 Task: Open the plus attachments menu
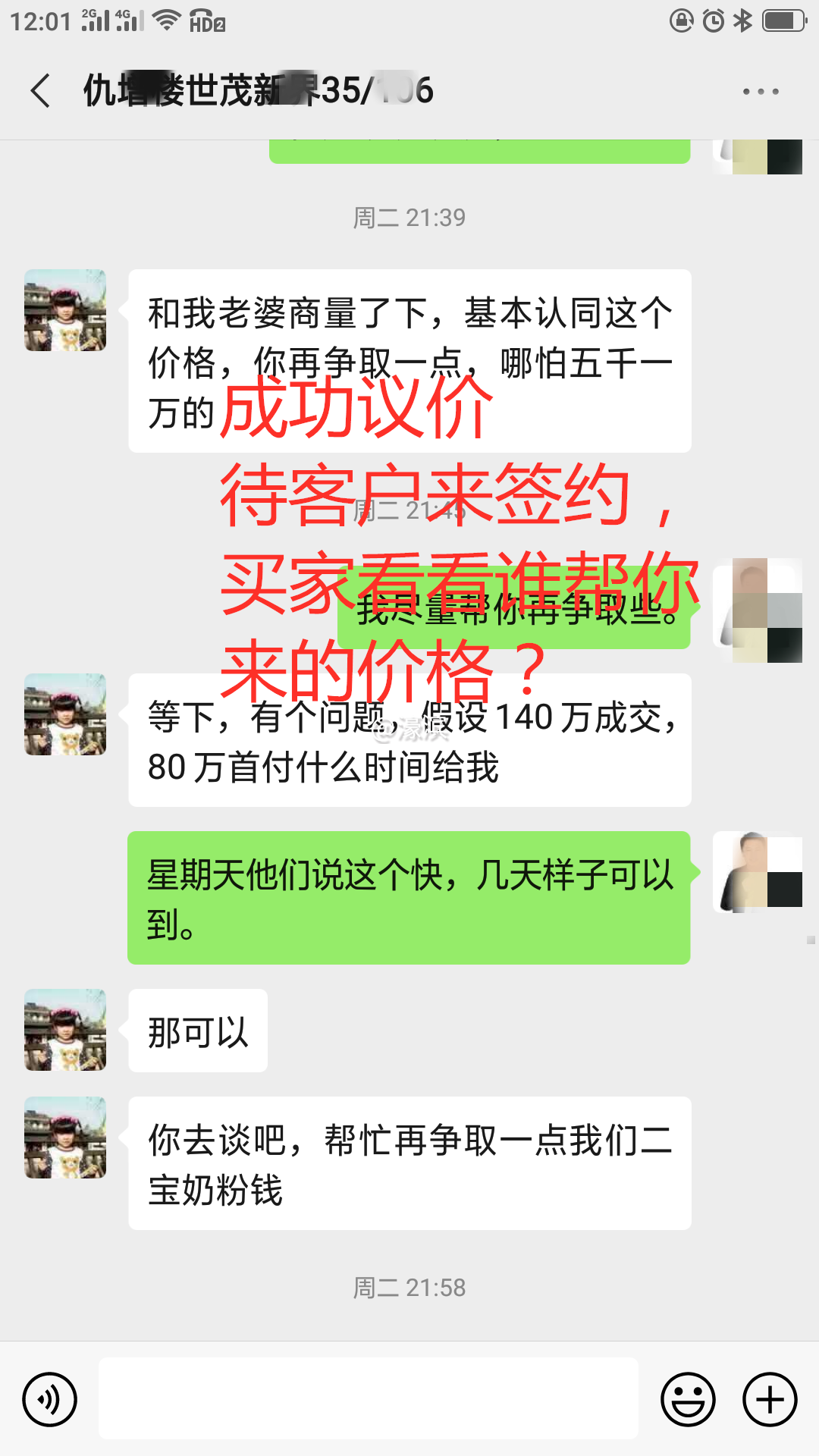(x=769, y=1399)
